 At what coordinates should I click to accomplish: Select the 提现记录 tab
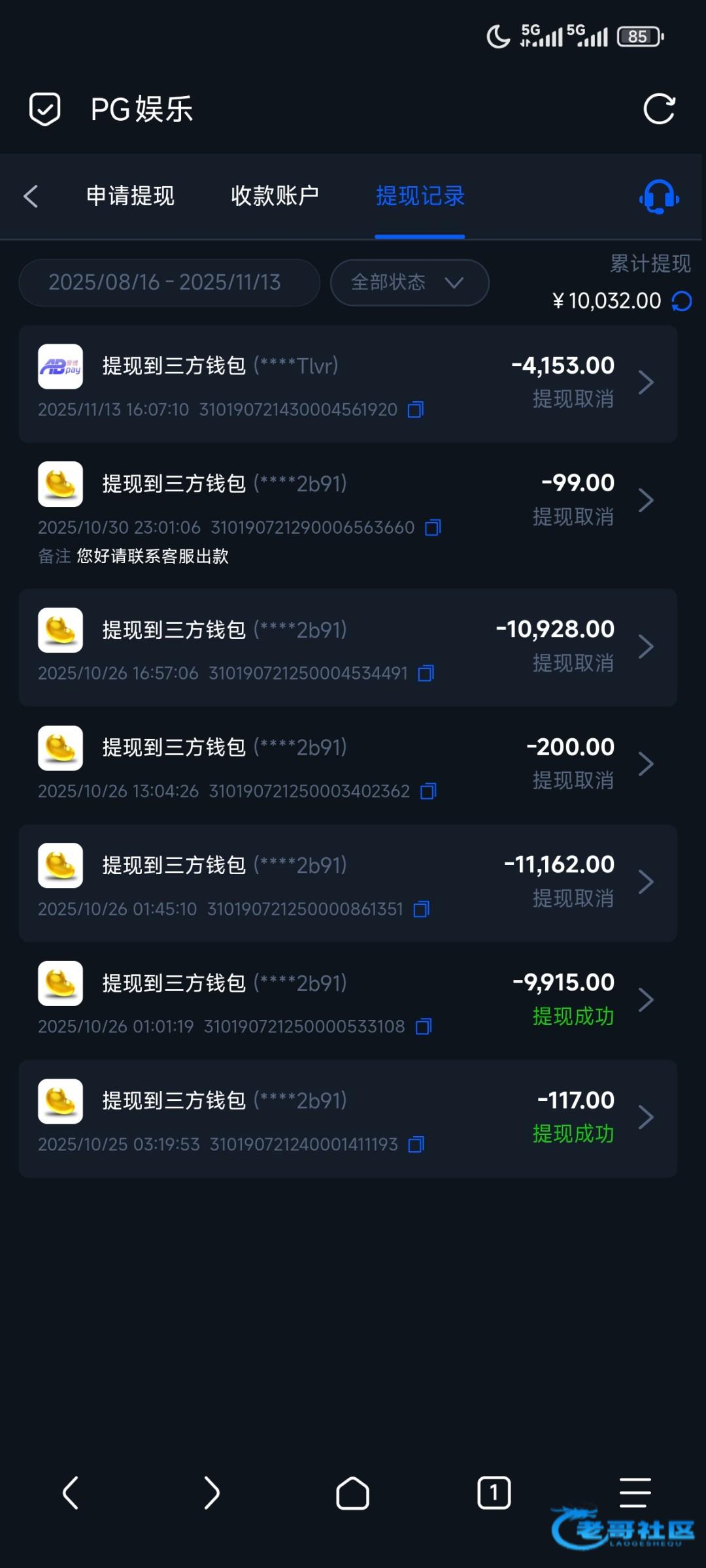tap(420, 196)
